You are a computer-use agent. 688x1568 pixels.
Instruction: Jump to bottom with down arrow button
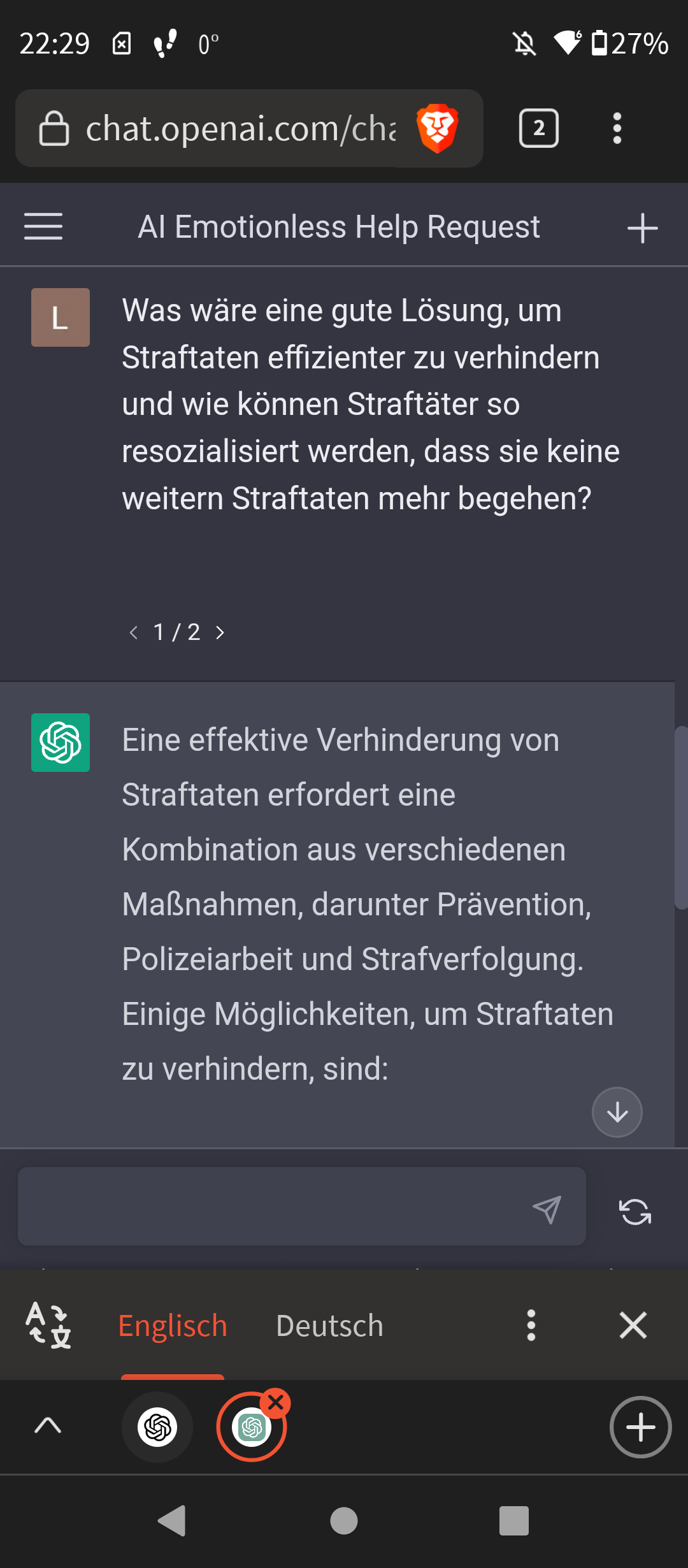617,1112
